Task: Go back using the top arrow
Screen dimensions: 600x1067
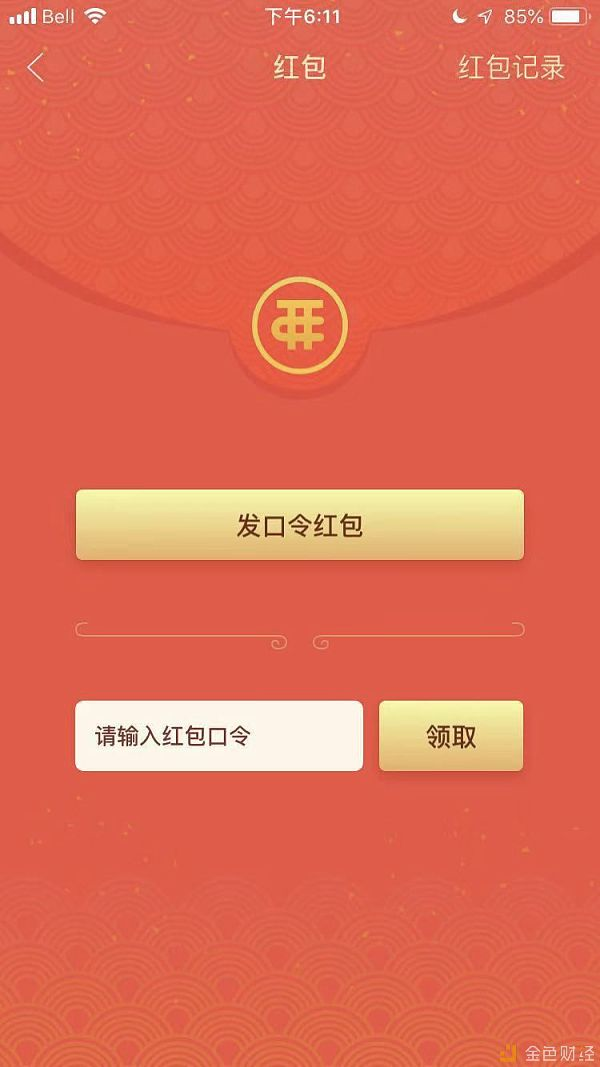Action: point(36,68)
